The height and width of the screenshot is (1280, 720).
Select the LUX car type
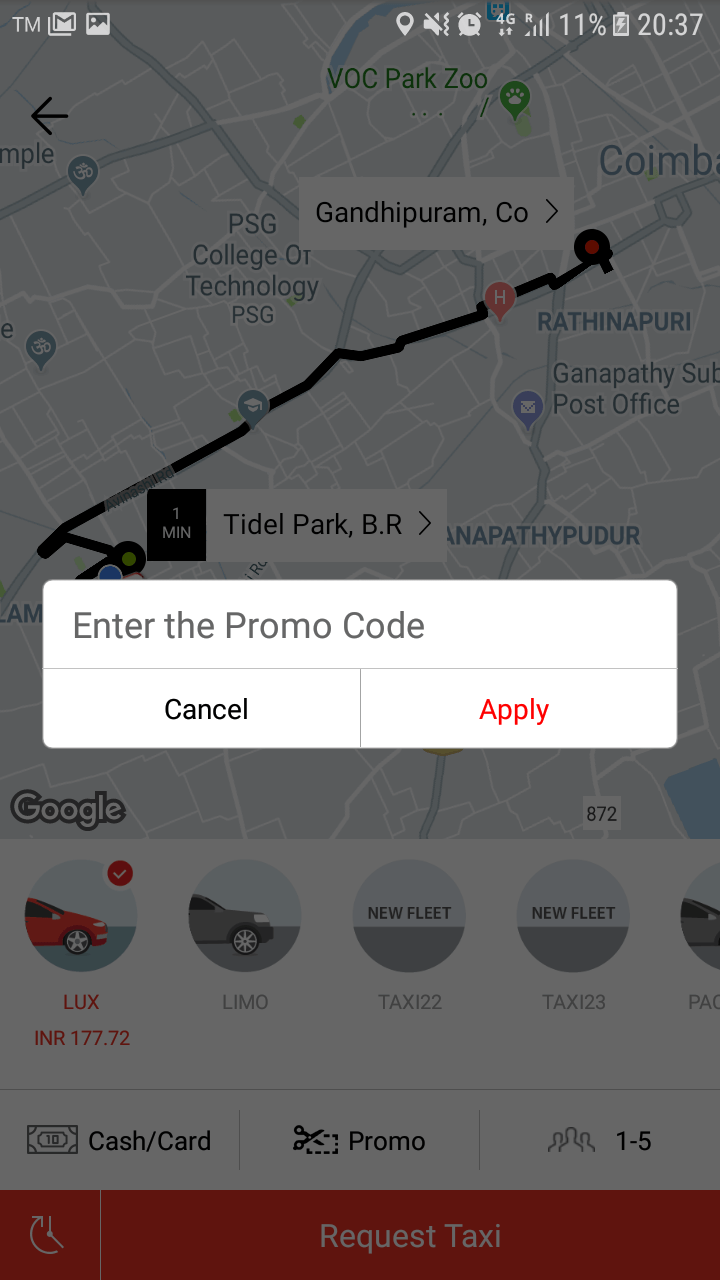coord(81,917)
